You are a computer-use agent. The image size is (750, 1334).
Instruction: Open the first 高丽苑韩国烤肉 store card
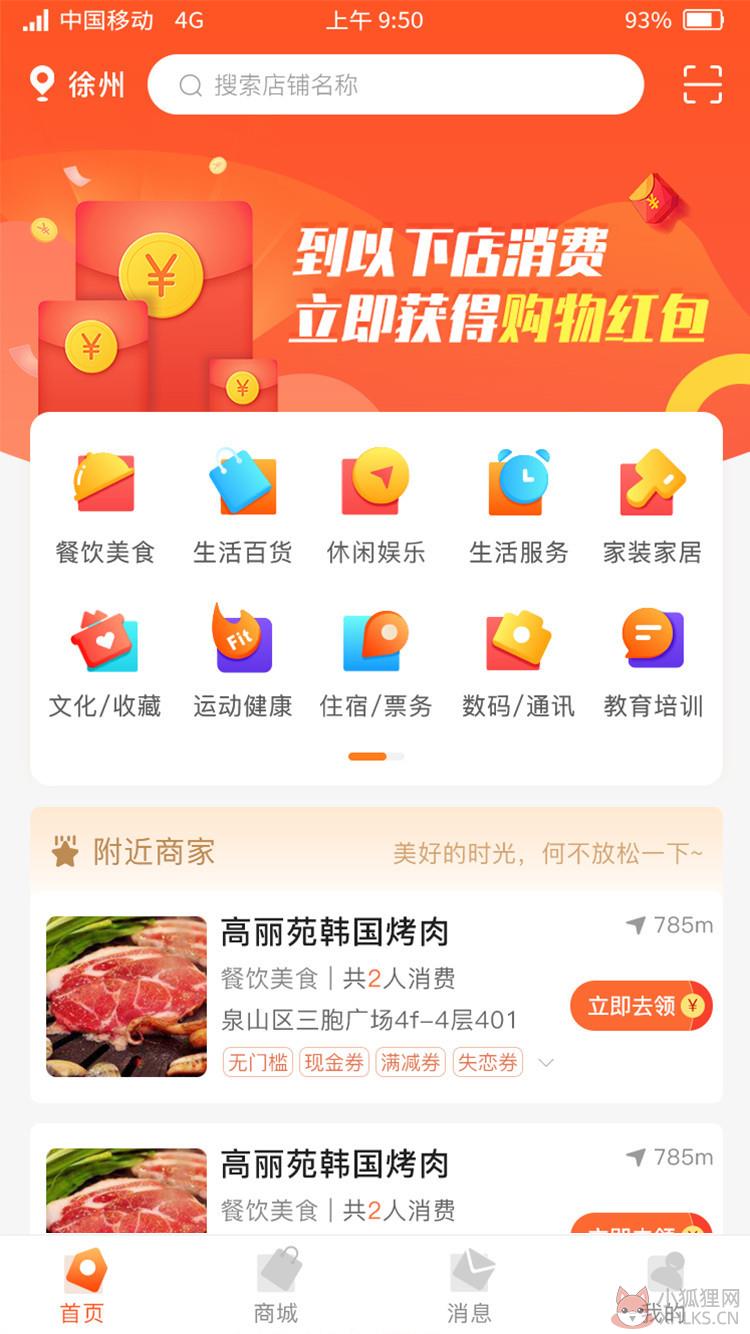click(x=376, y=997)
